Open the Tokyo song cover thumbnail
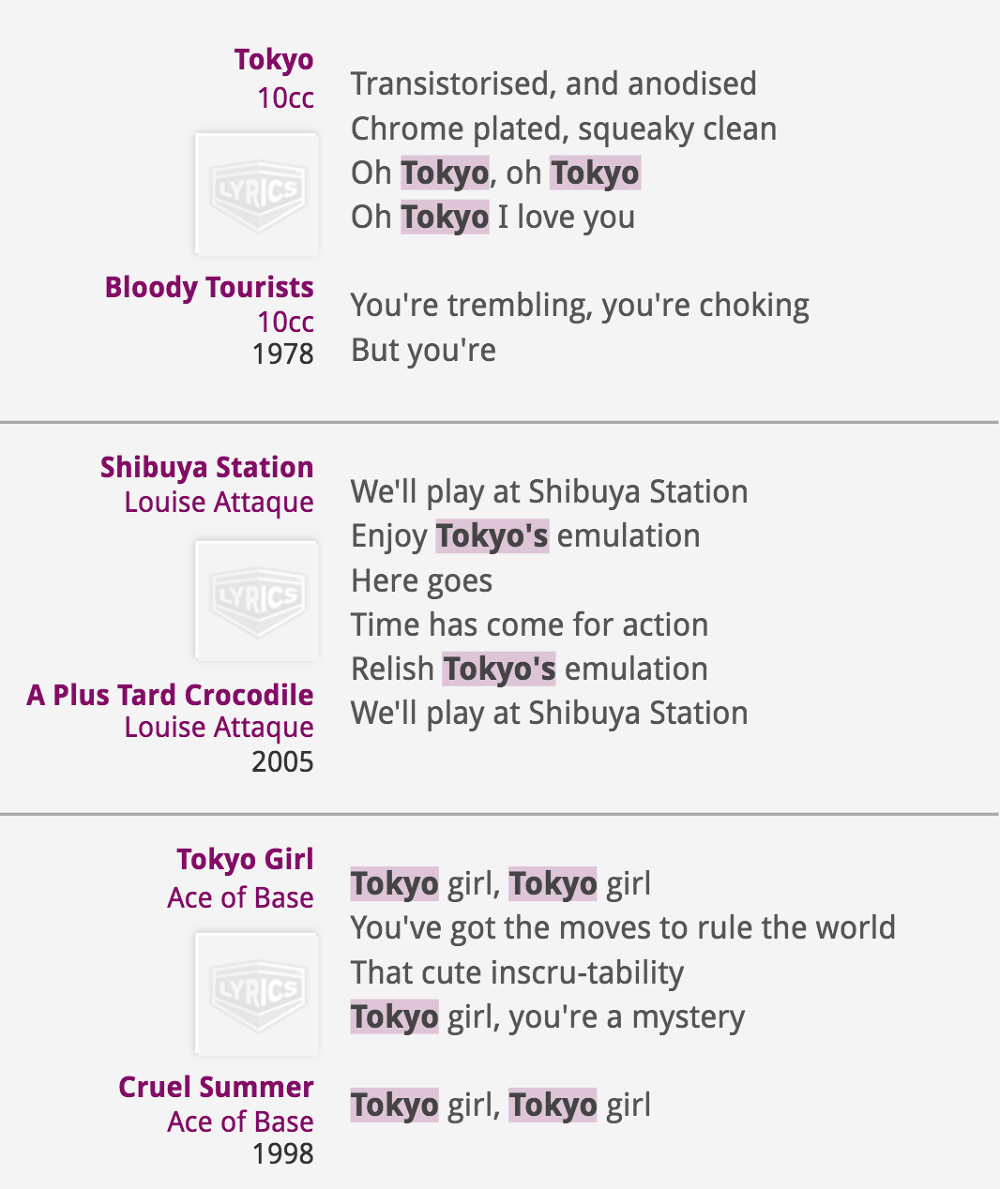The width and height of the screenshot is (1000, 1189). pyautogui.click(x=257, y=192)
